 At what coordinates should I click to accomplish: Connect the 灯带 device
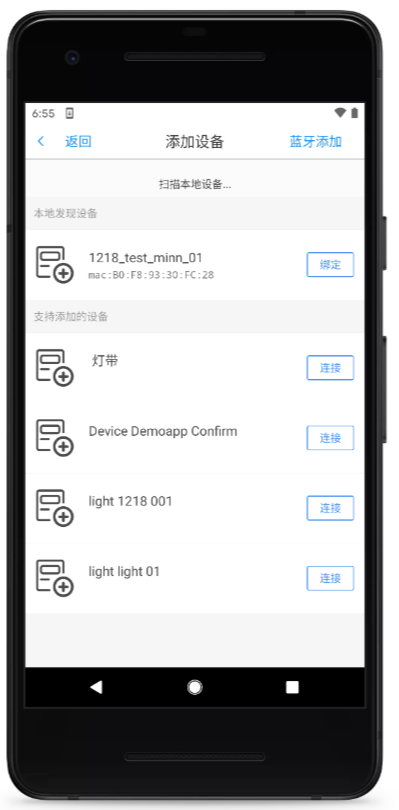tap(330, 368)
